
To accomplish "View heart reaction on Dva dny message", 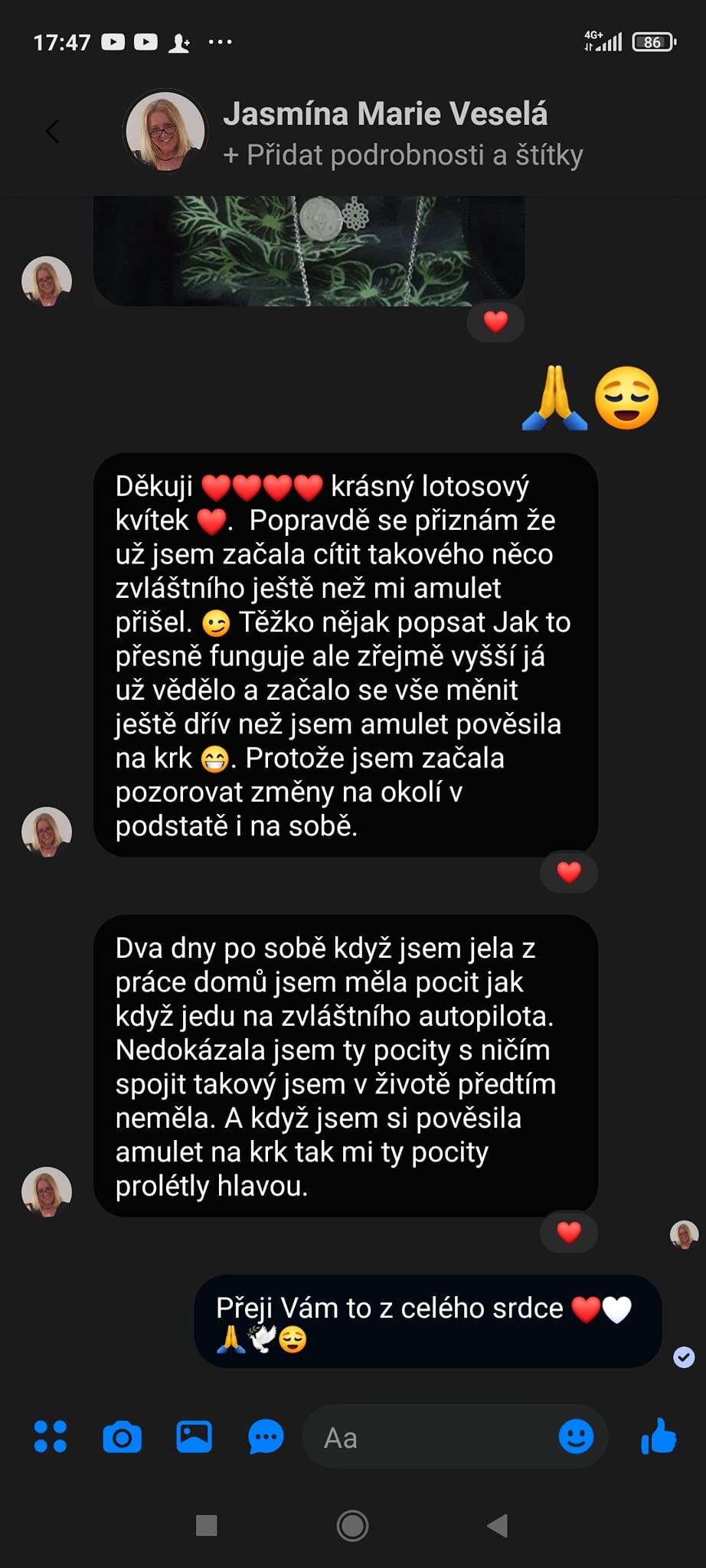I will (x=568, y=1232).
